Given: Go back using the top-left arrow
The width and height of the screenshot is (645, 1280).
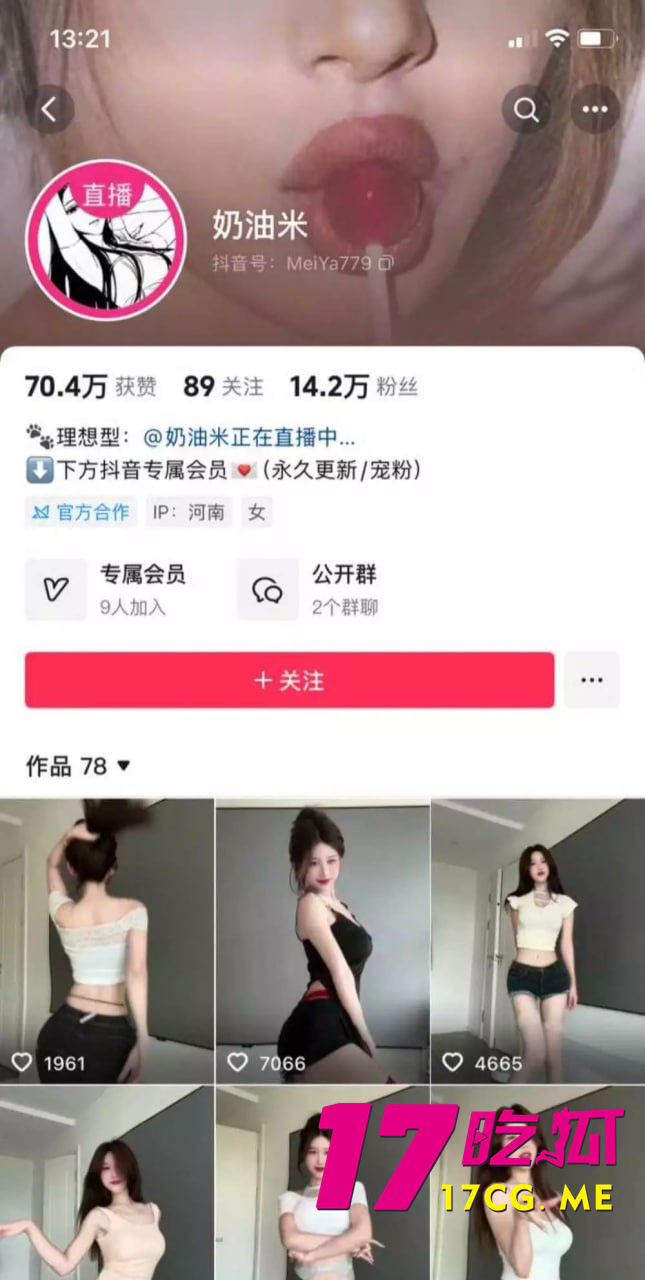Looking at the screenshot, I should coord(50,108).
